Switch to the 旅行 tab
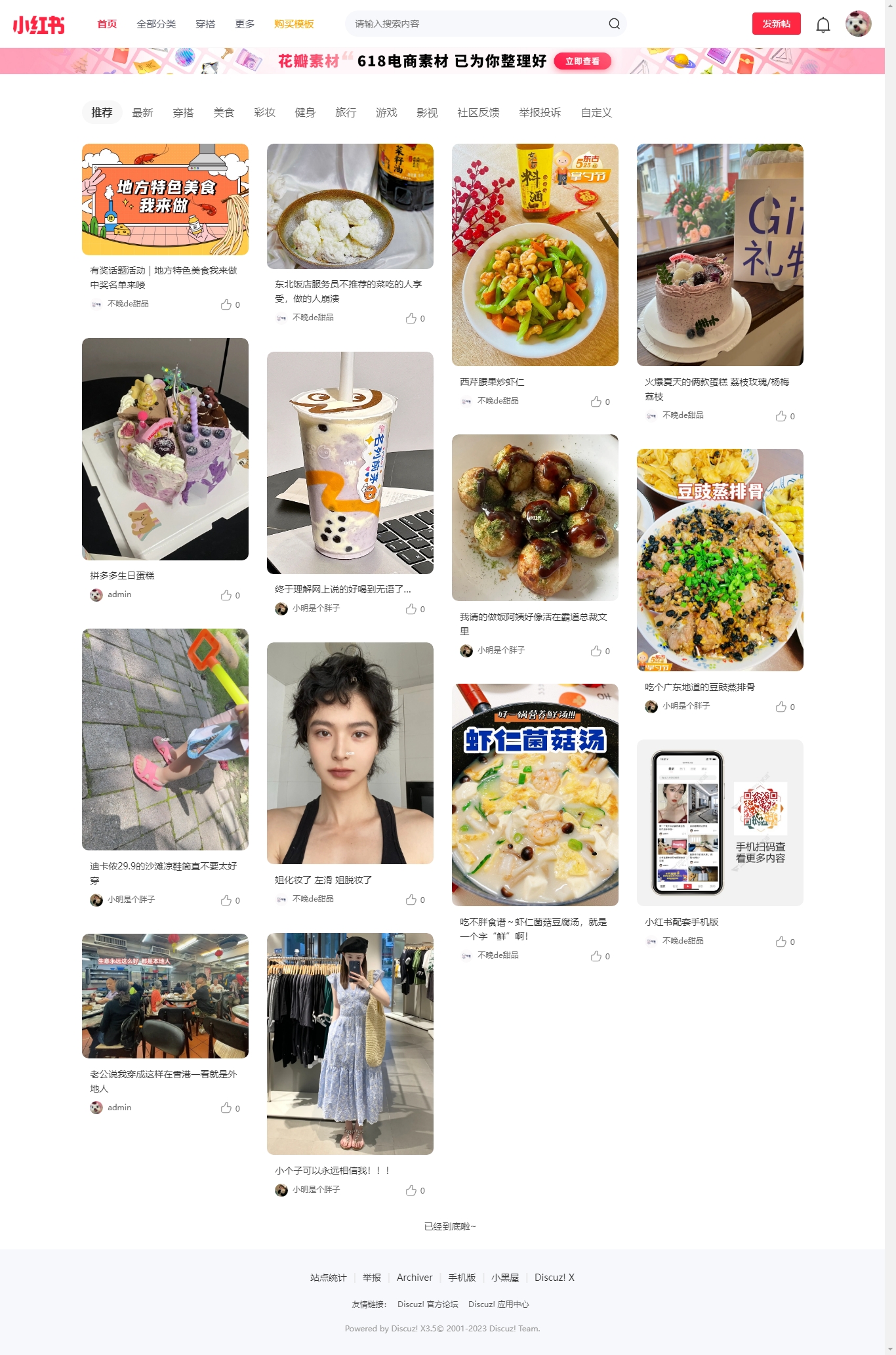This screenshot has height=1355, width=896. 346,113
